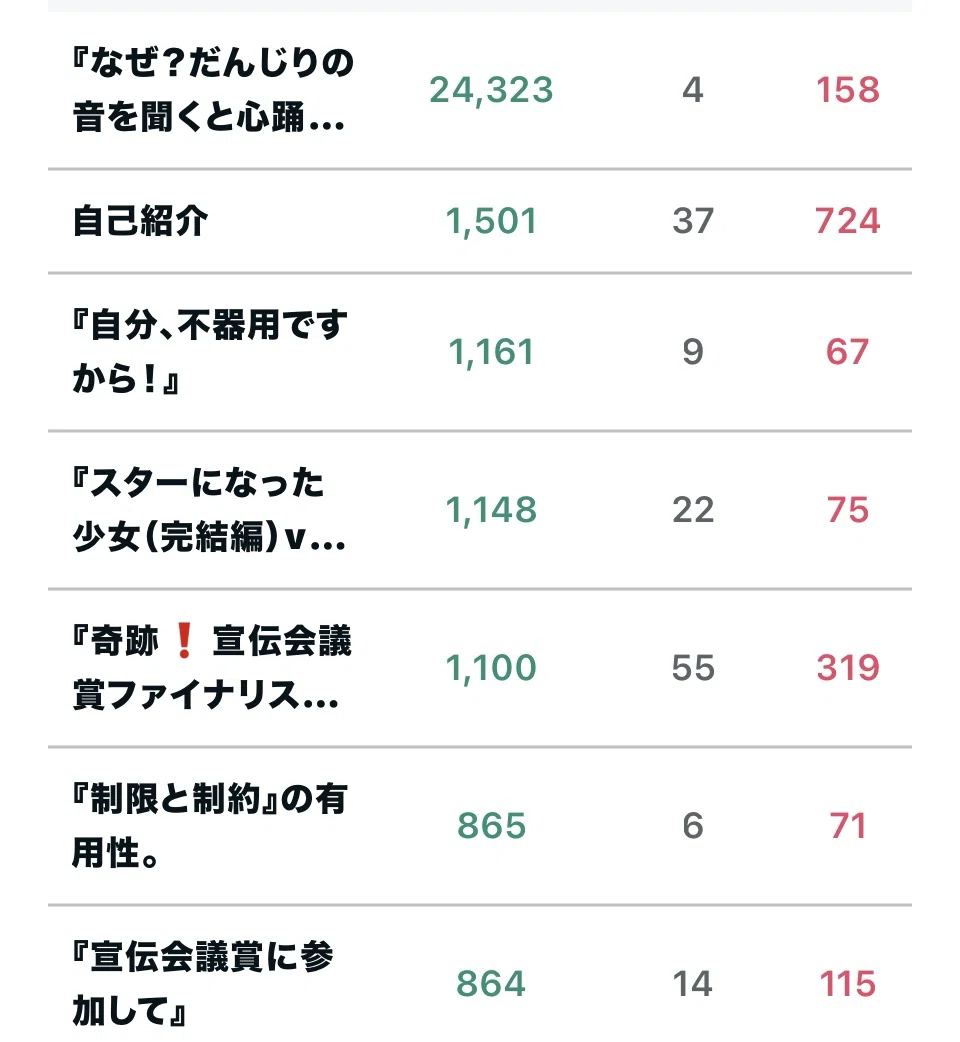Open the article 『宣伝会議賞に参加して』
Image resolution: width=960 pixels, height=1042 pixels.
203,984
